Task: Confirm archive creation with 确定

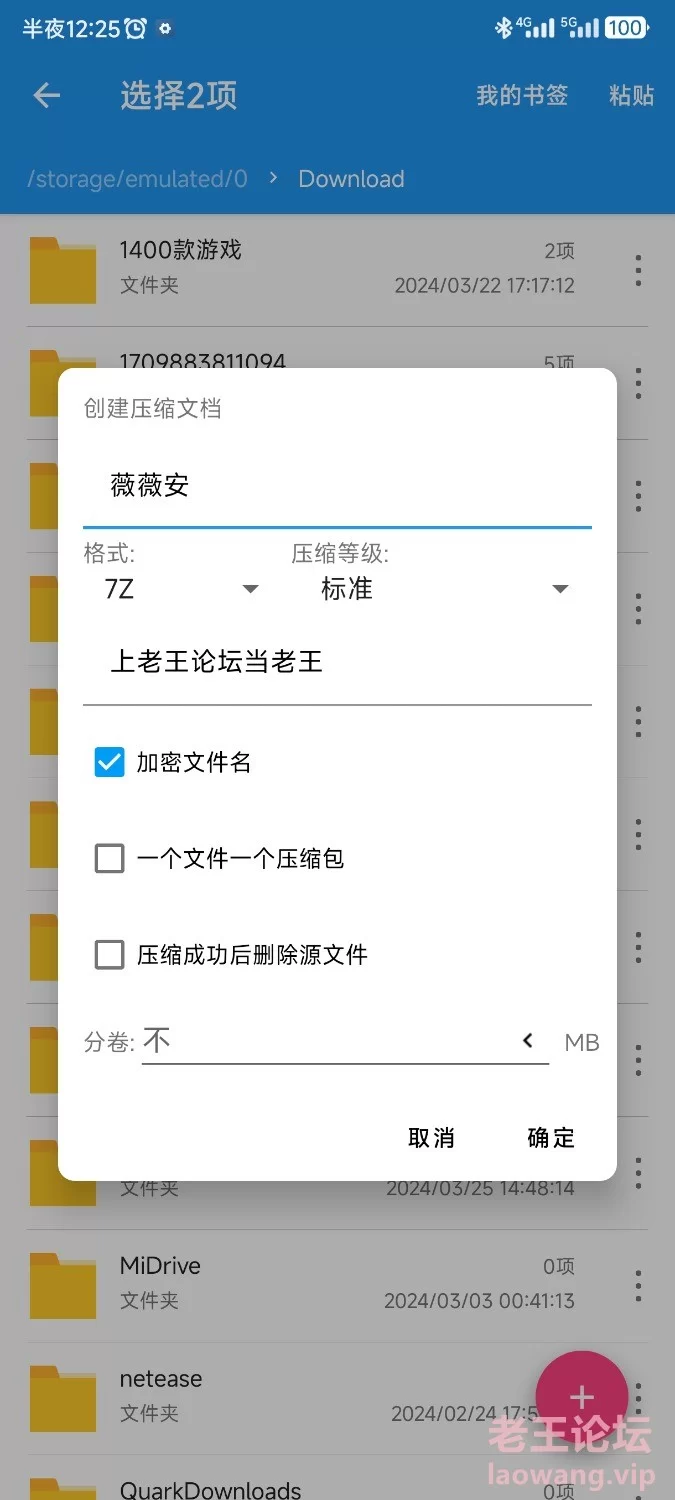Action: (x=551, y=1138)
